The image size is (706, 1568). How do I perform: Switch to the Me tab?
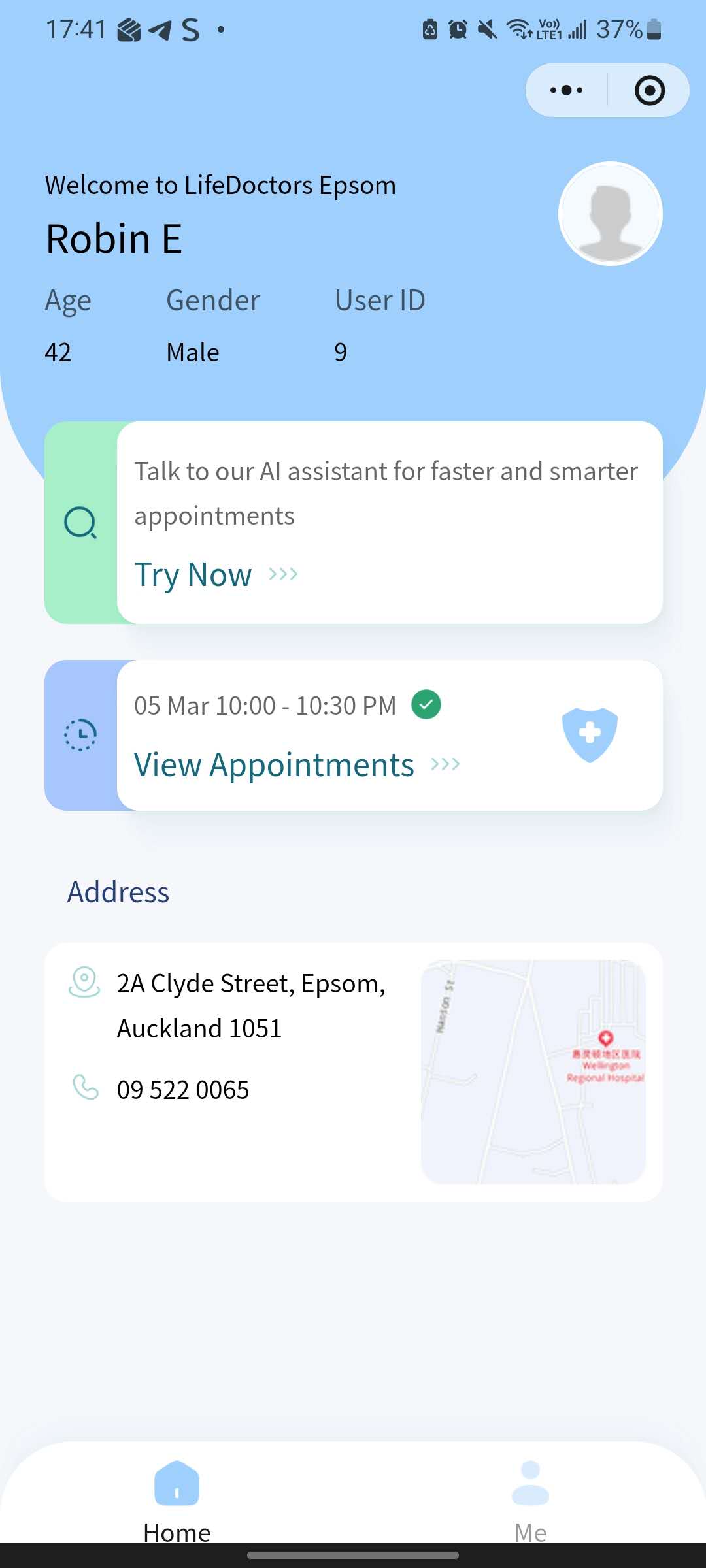(530, 1496)
